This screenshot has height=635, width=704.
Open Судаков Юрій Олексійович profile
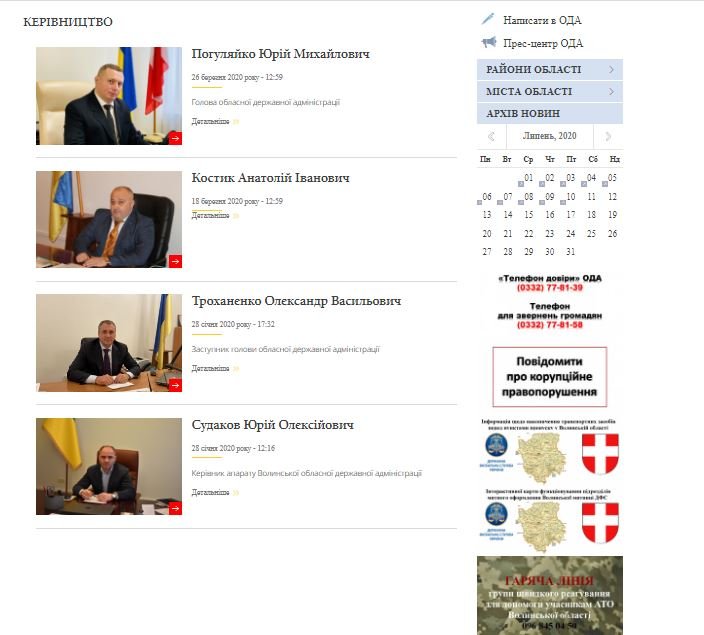[272, 425]
